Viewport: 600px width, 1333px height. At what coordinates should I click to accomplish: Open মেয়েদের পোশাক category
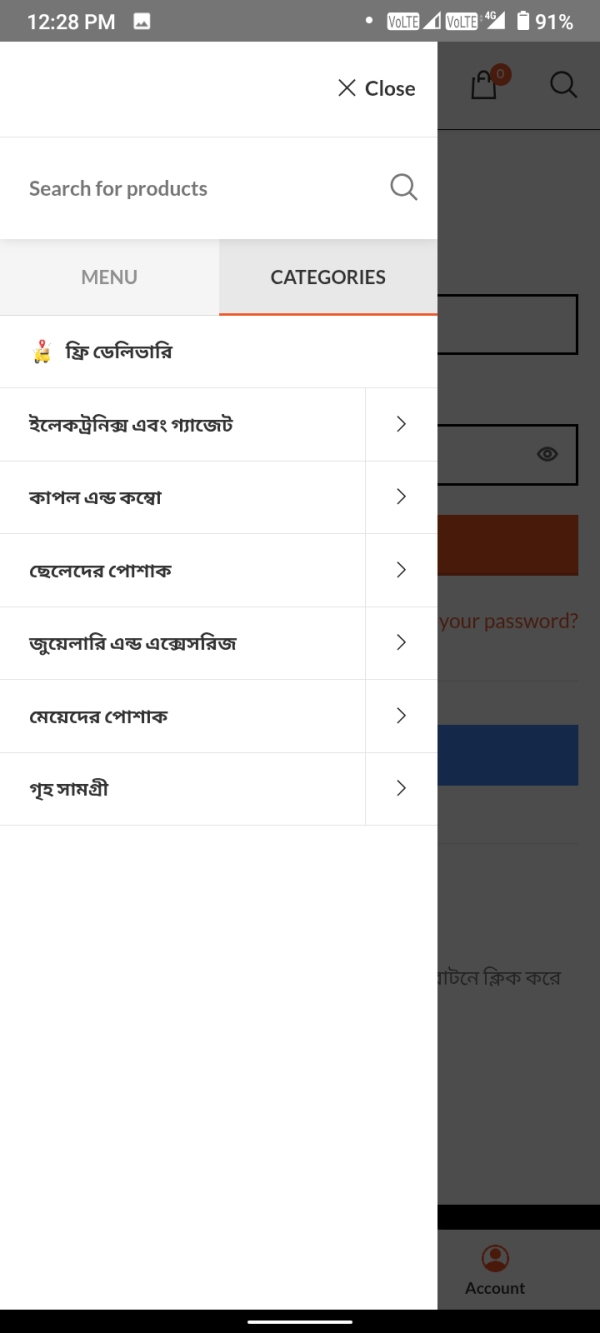coord(182,716)
